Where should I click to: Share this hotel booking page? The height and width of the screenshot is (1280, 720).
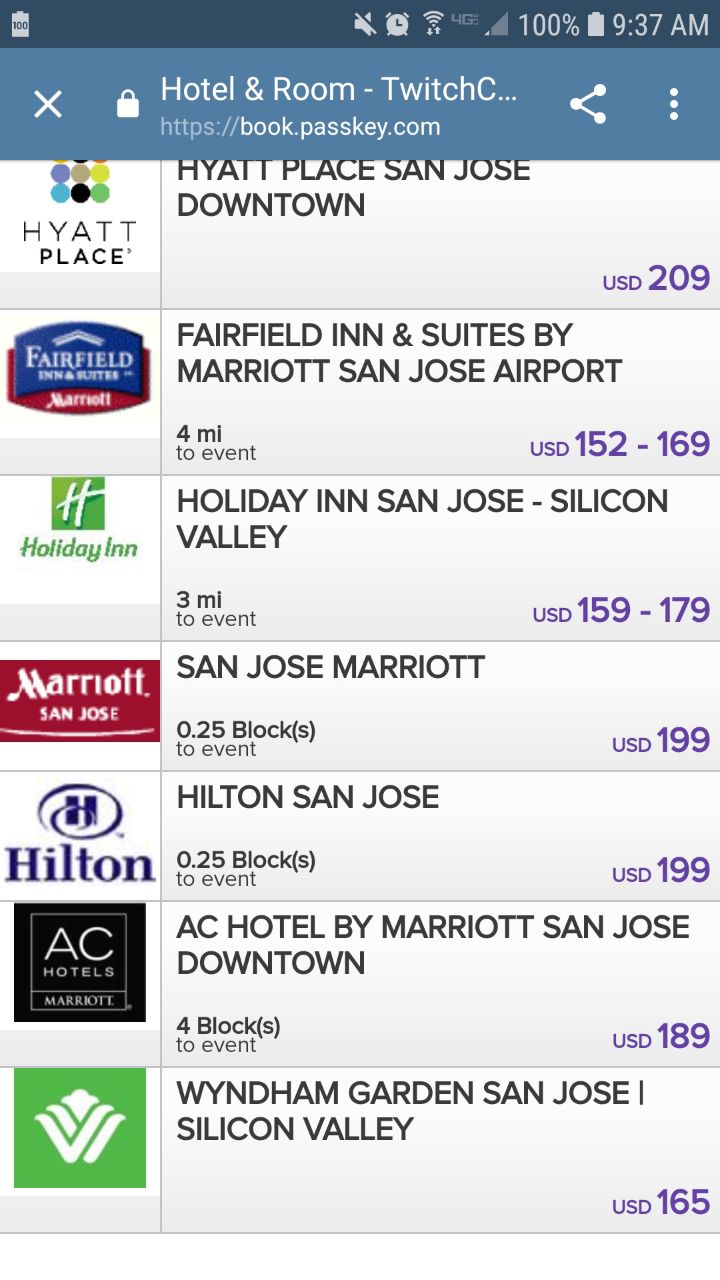[x=588, y=104]
